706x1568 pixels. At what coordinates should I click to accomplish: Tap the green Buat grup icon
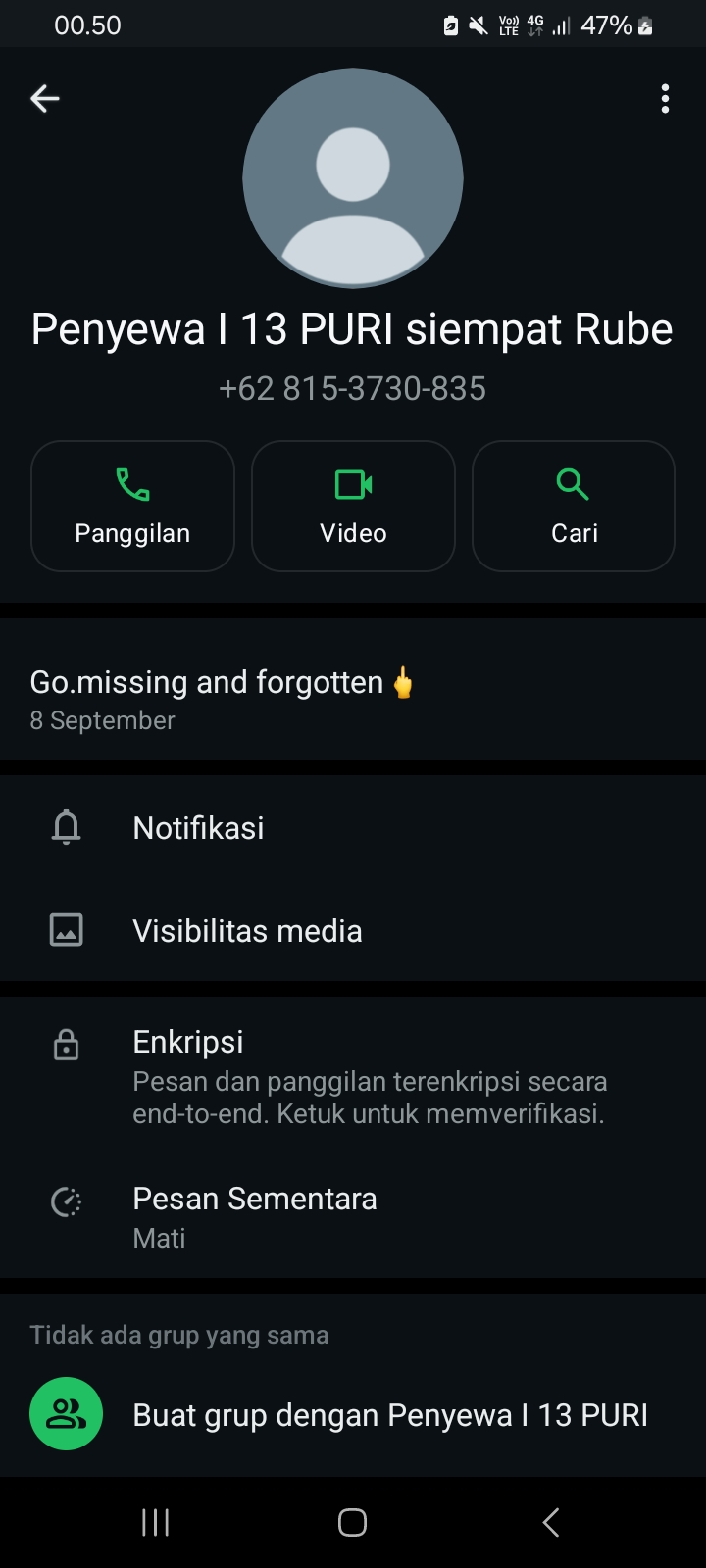(x=66, y=1413)
